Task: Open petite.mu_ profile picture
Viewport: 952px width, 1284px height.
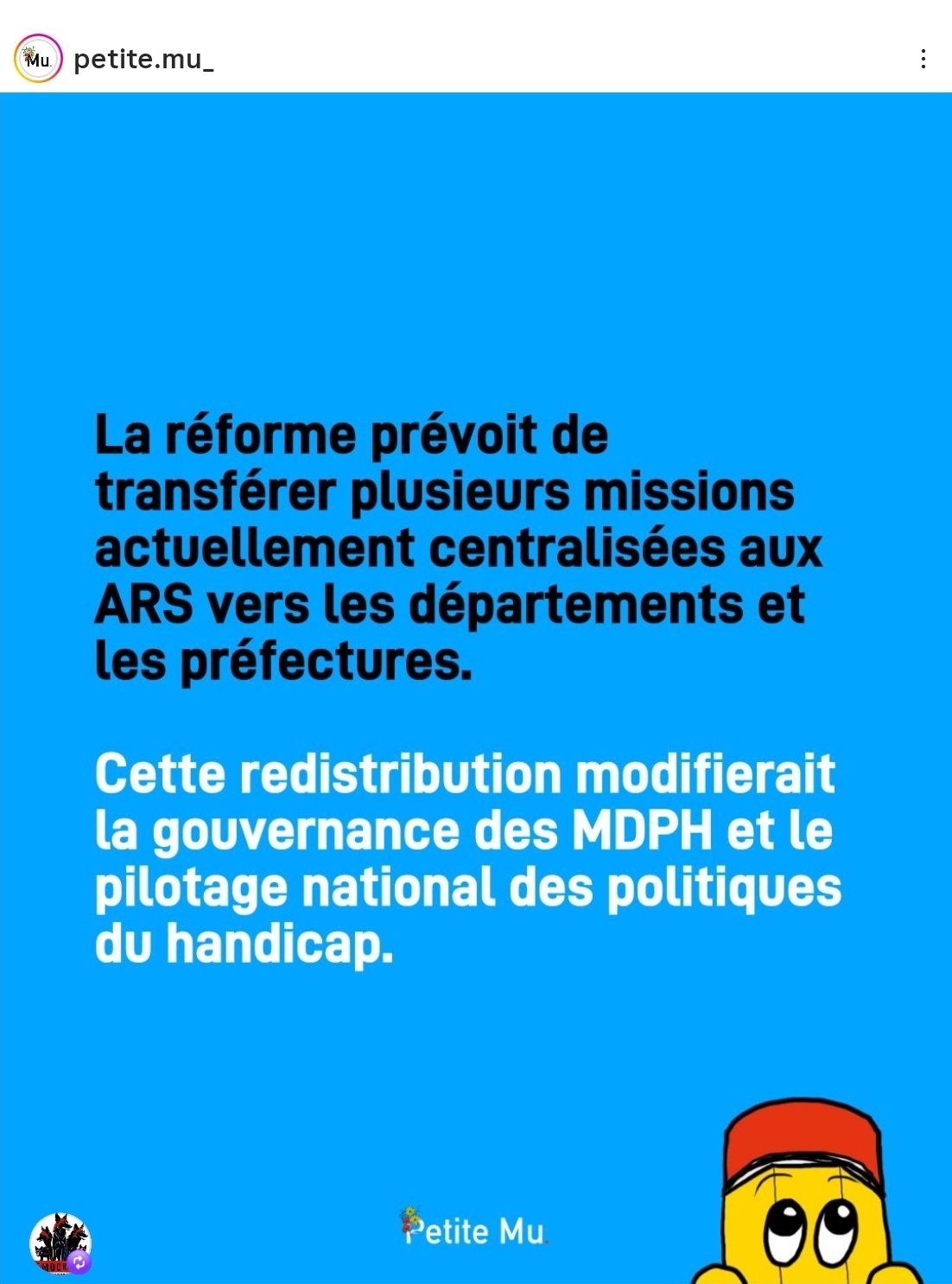Action: [x=38, y=59]
